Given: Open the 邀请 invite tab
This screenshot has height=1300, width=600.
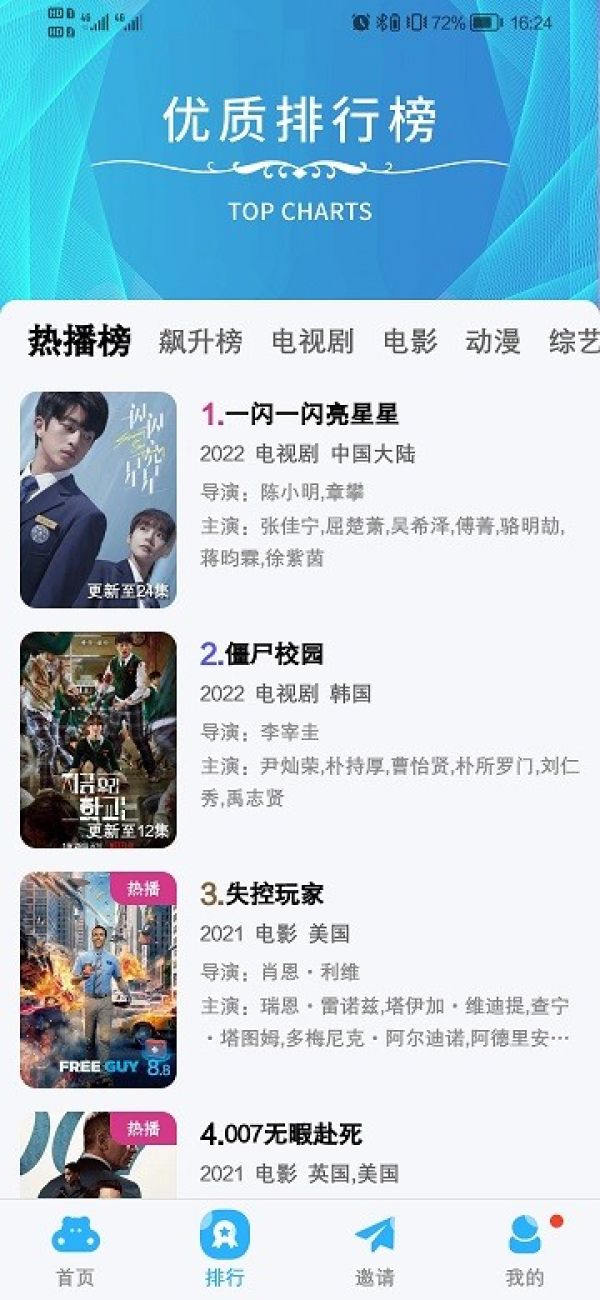Looking at the screenshot, I should (375, 1250).
